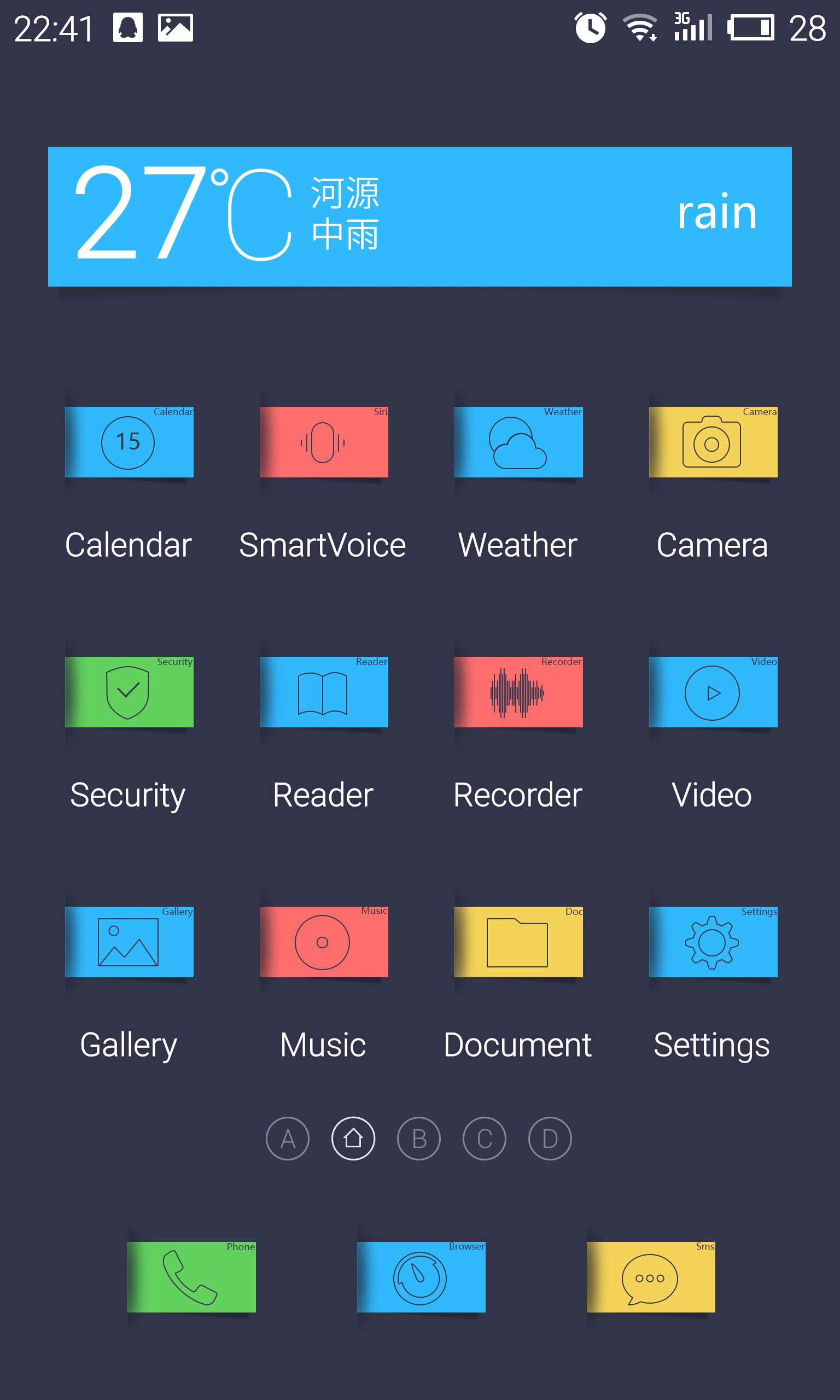Launch the Camera app
The image size is (840, 1400).
pyautogui.click(x=713, y=442)
